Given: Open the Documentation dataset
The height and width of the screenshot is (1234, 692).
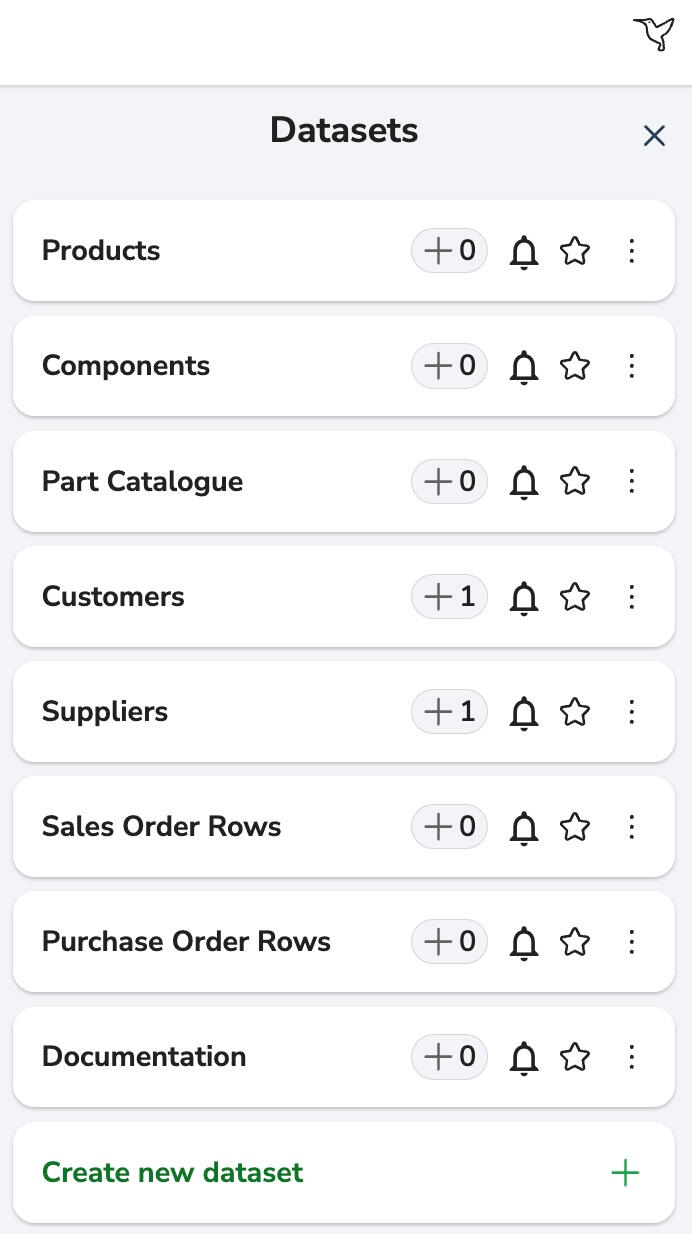Looking at the screenshot, I should (144, 1057).
